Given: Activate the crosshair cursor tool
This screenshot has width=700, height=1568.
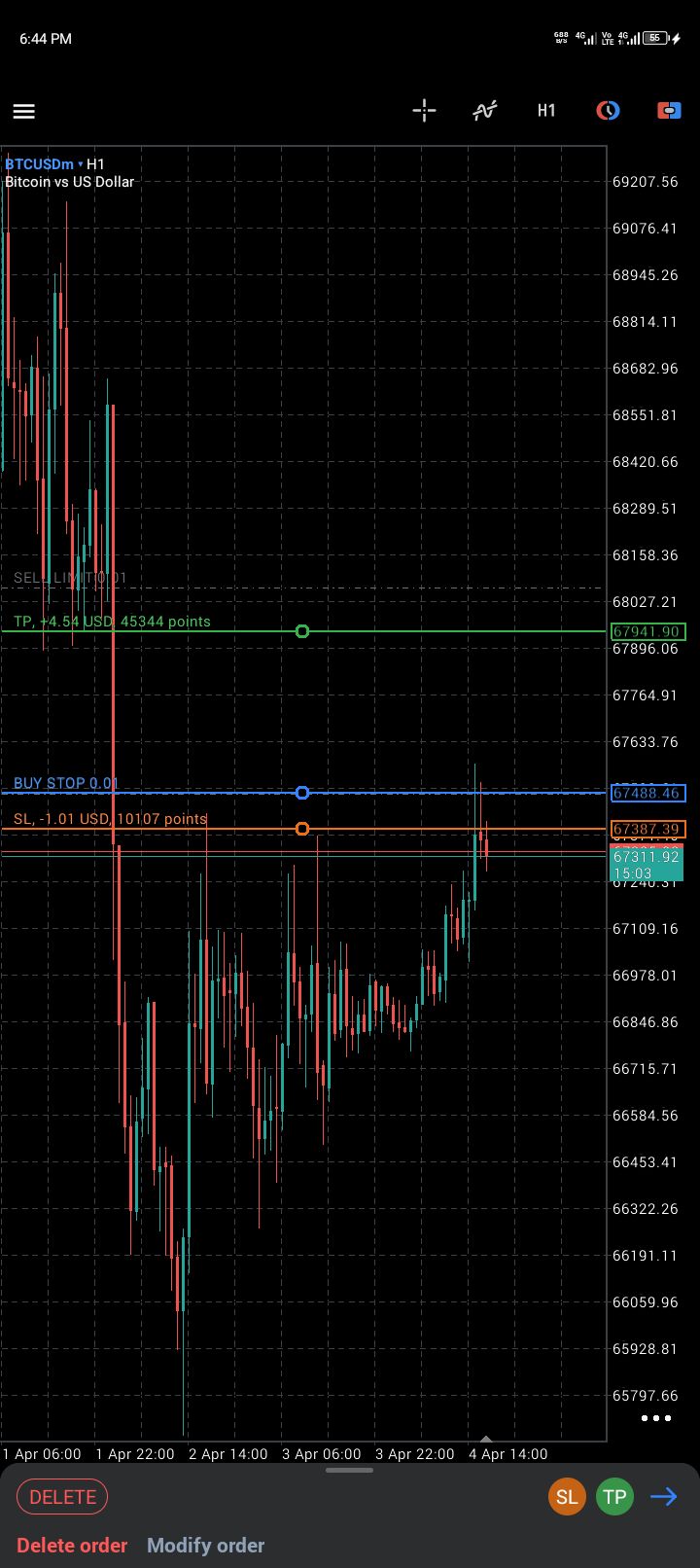Looking at the screenshot, I should [424, 110].
